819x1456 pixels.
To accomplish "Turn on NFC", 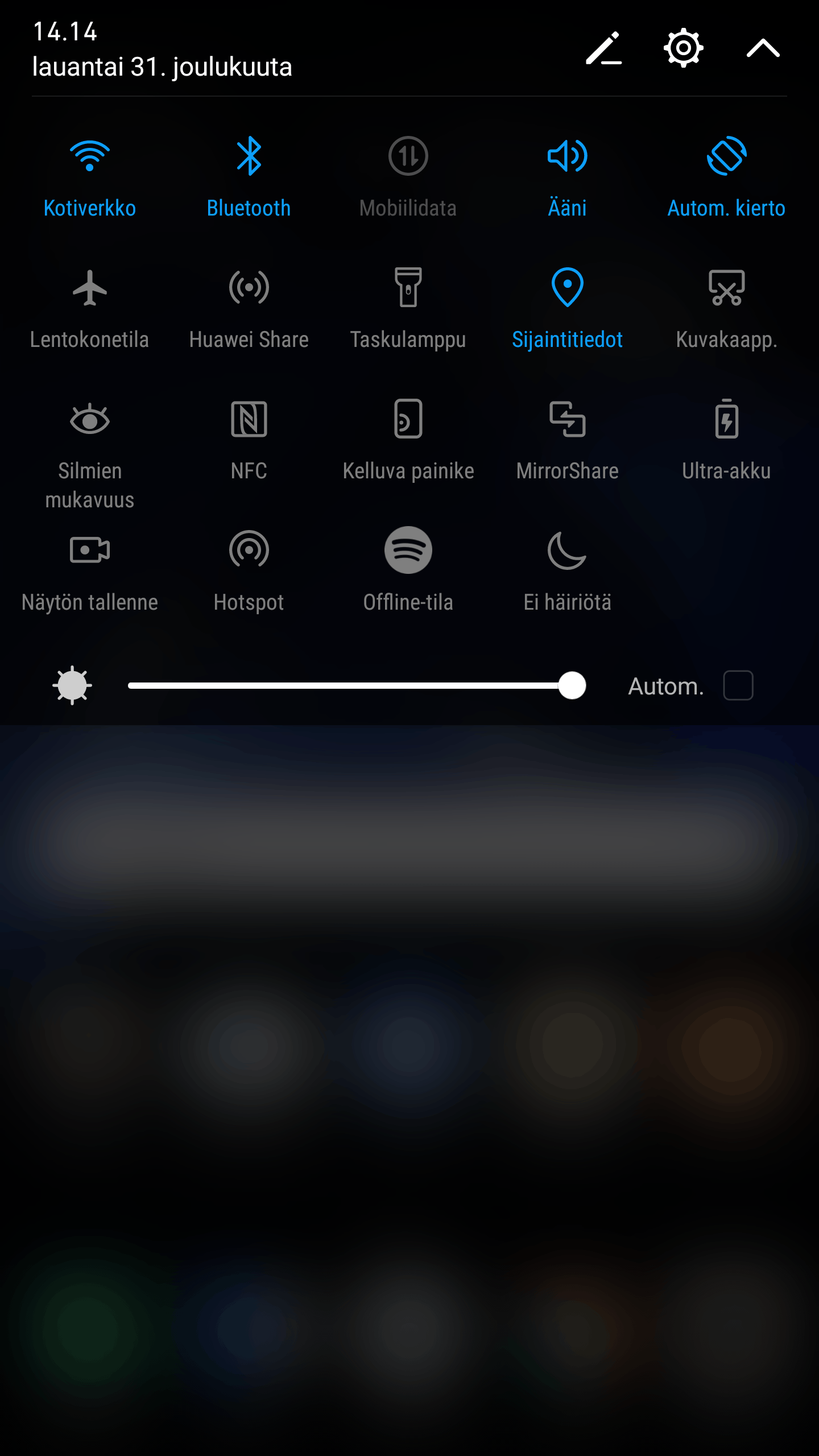I will click(x=249, y=420).
